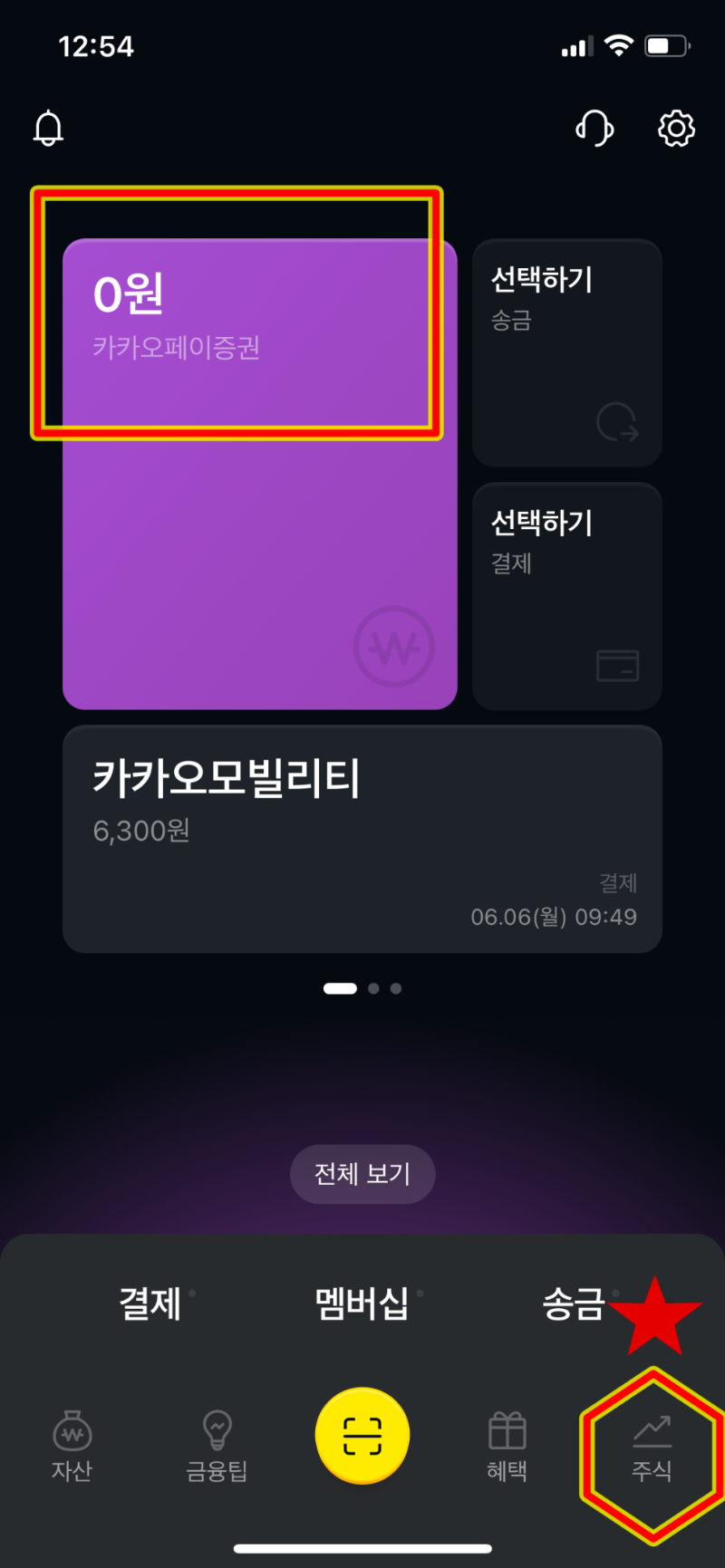The image size is (725, 1568).
Task: Tap the 송금 arrow icon on 선택하기 card
Action: click(620, 424)
